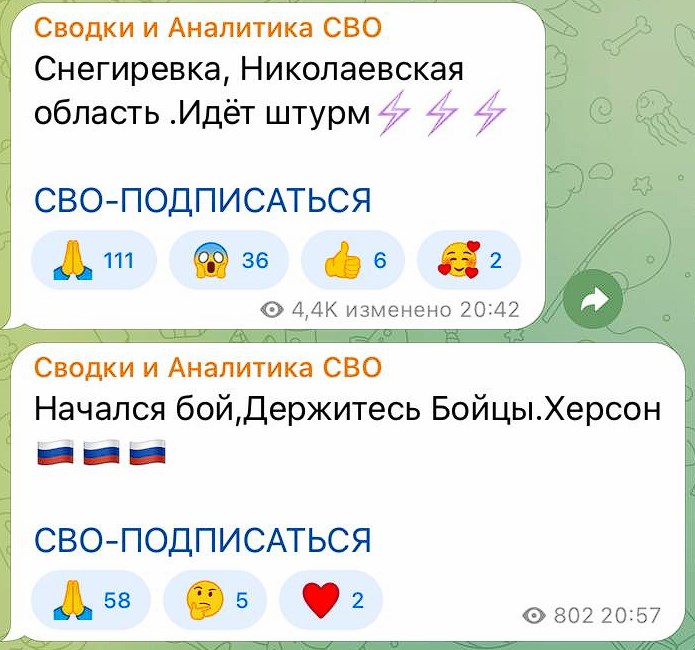Screen dimensions: 695x650
Task: Open channel name above the Херсон post
Action: click(208, 368)
